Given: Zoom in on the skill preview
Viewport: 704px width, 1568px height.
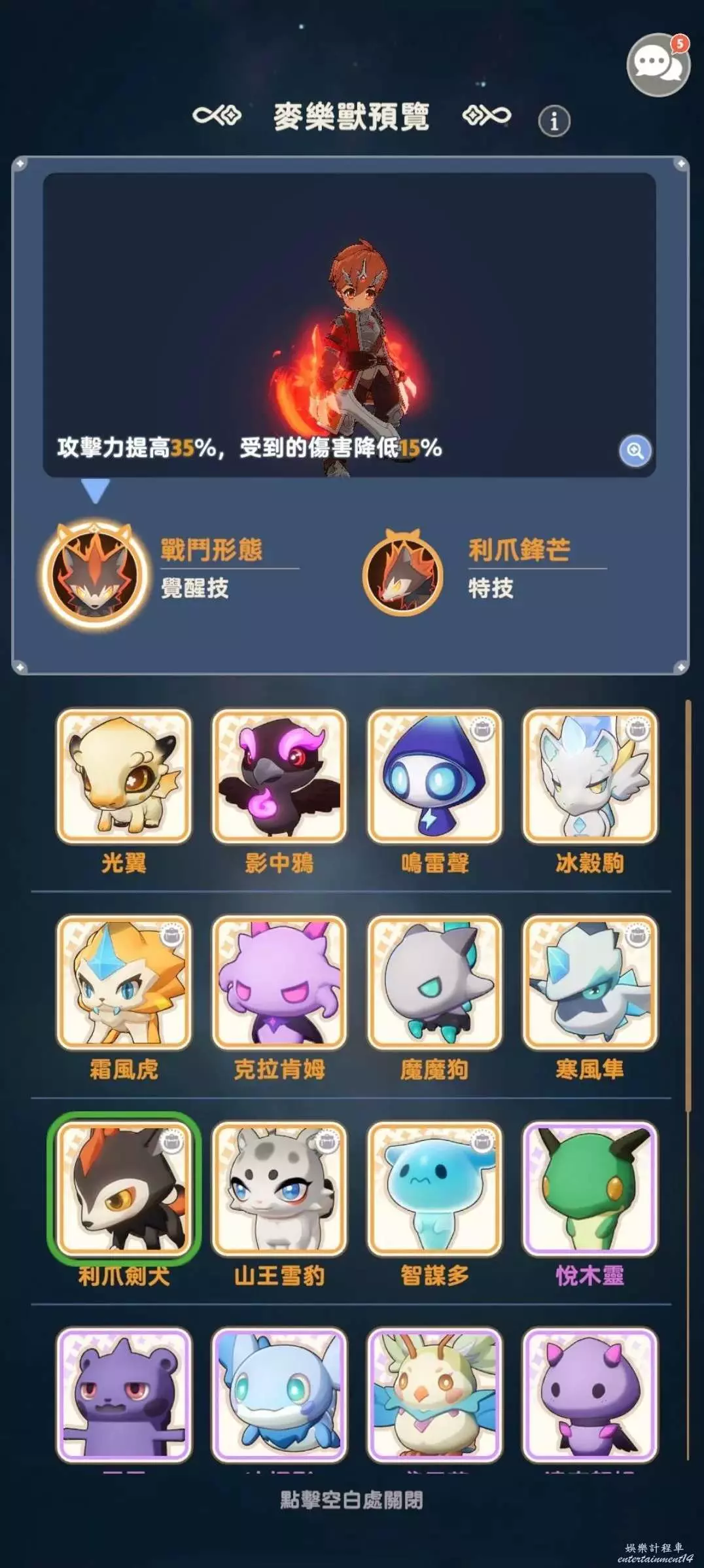Looking at the screenshot, I should pyautogui.click(x=635, y=450).
